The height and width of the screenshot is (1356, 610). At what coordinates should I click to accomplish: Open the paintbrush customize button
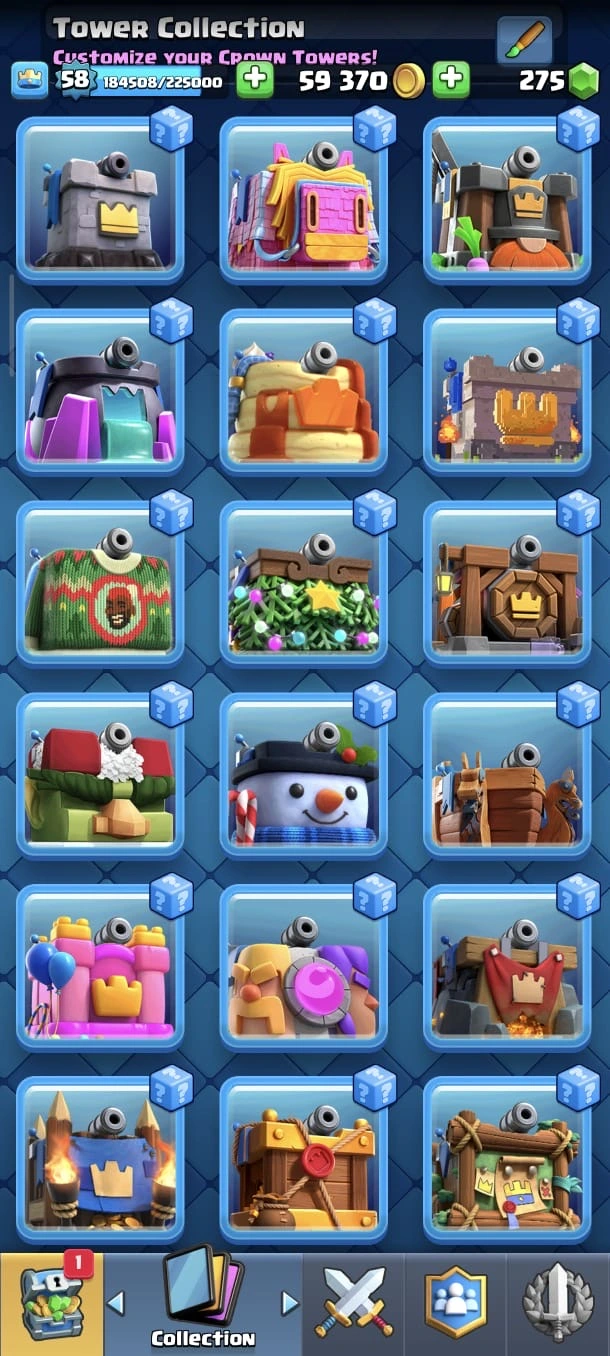coord(524,41)
